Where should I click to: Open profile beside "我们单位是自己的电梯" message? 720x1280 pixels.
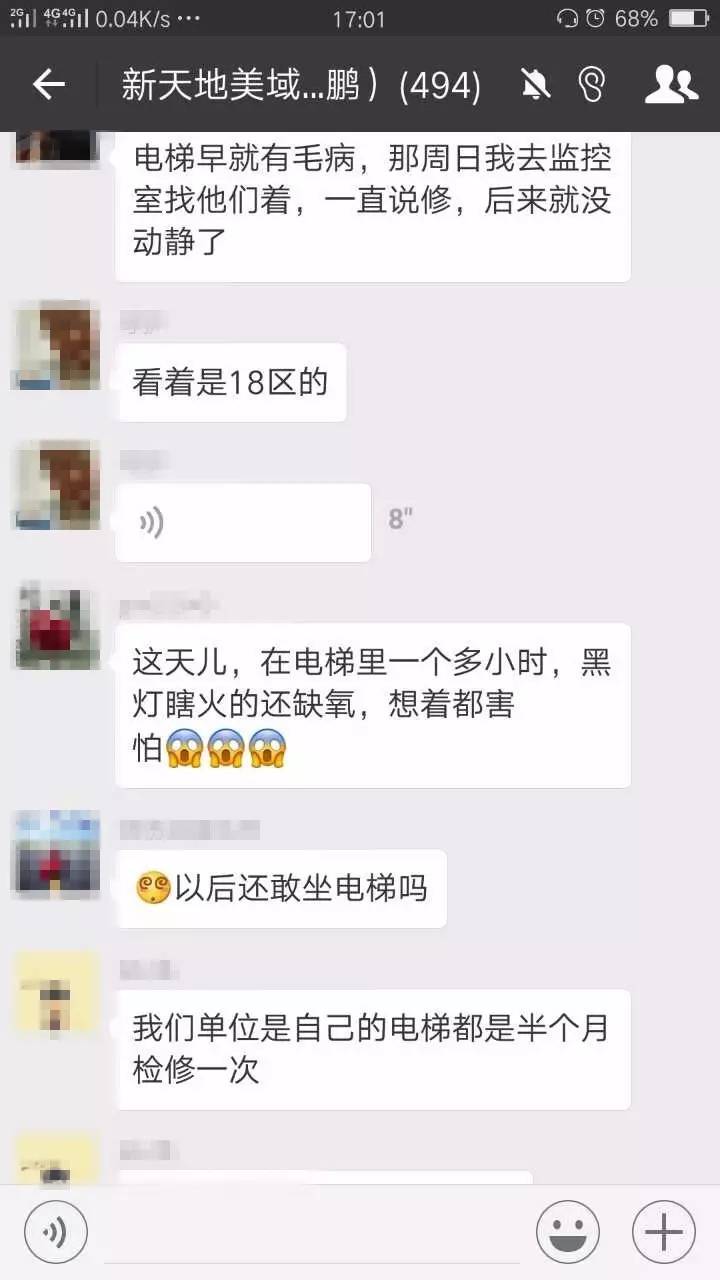(x=56, y=993)
